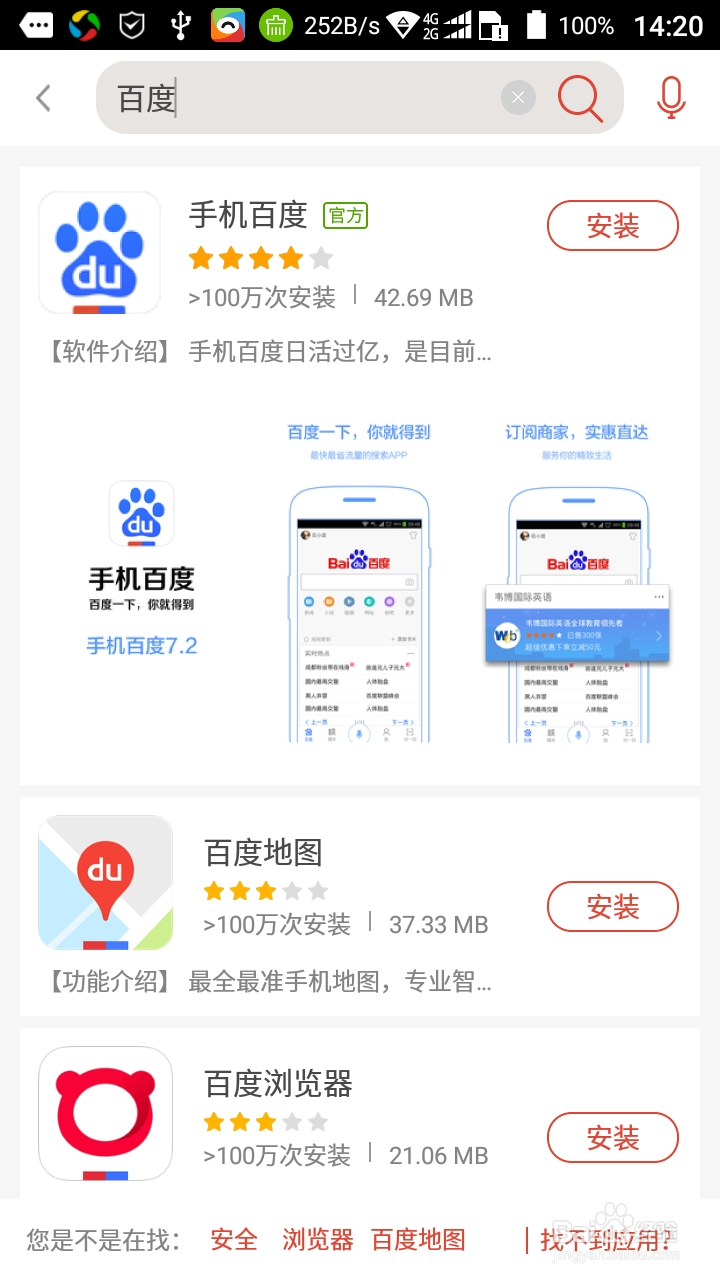Rate by tapping 手机百度's fifth star
The height and width of the screenshot is (1280, 720).
pyautogui.click(x=319, y=258)
